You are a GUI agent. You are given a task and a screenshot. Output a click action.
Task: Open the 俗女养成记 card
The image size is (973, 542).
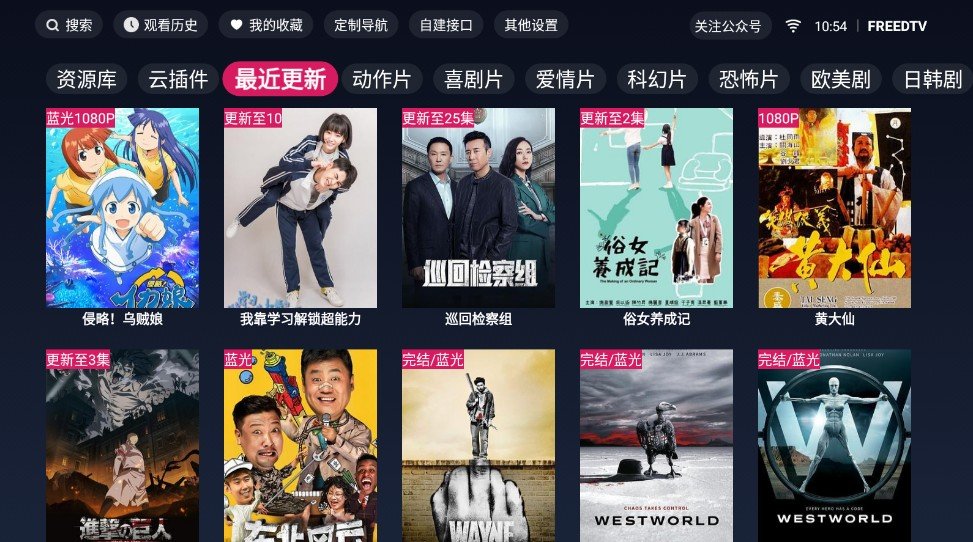pyautogui.click(x=656, y=208)
